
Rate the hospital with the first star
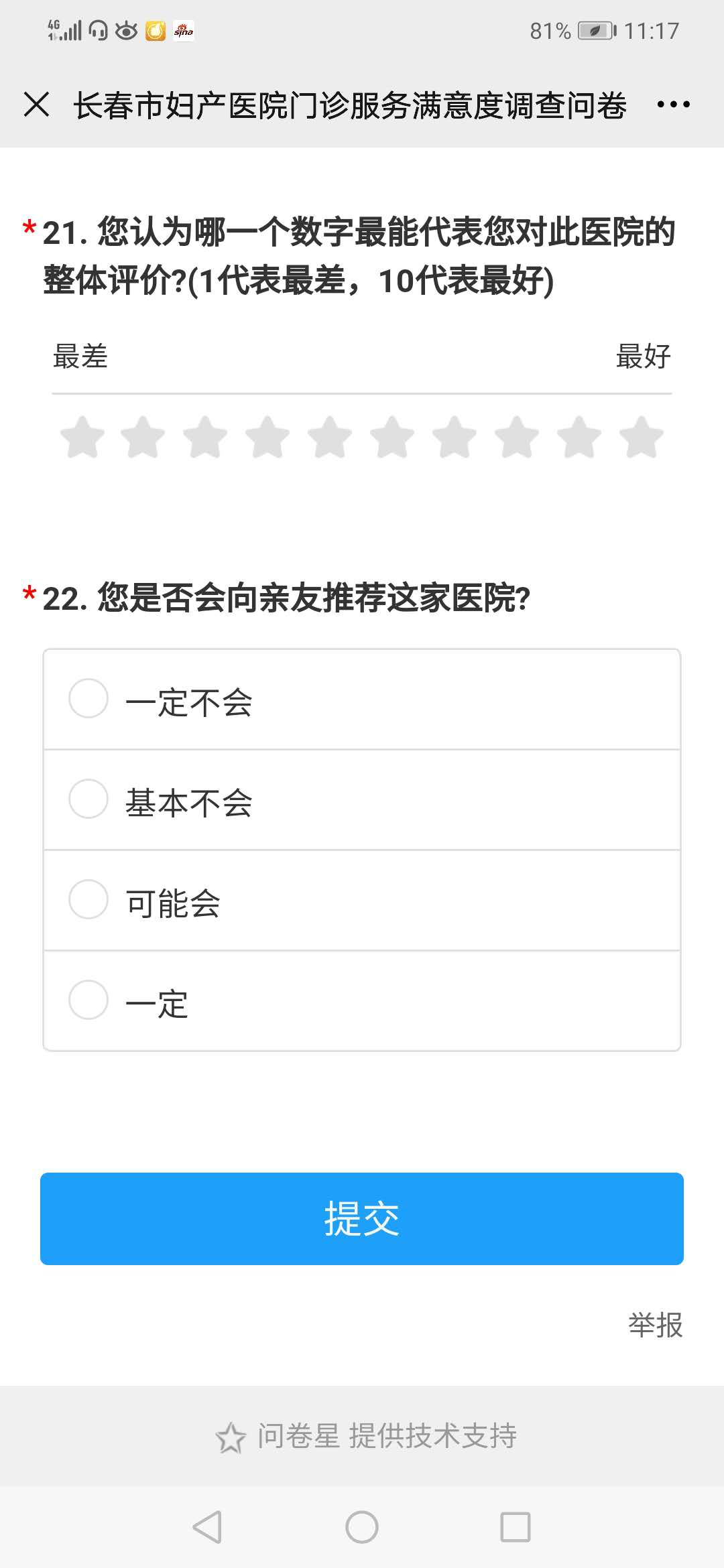[x=82, y=437]
